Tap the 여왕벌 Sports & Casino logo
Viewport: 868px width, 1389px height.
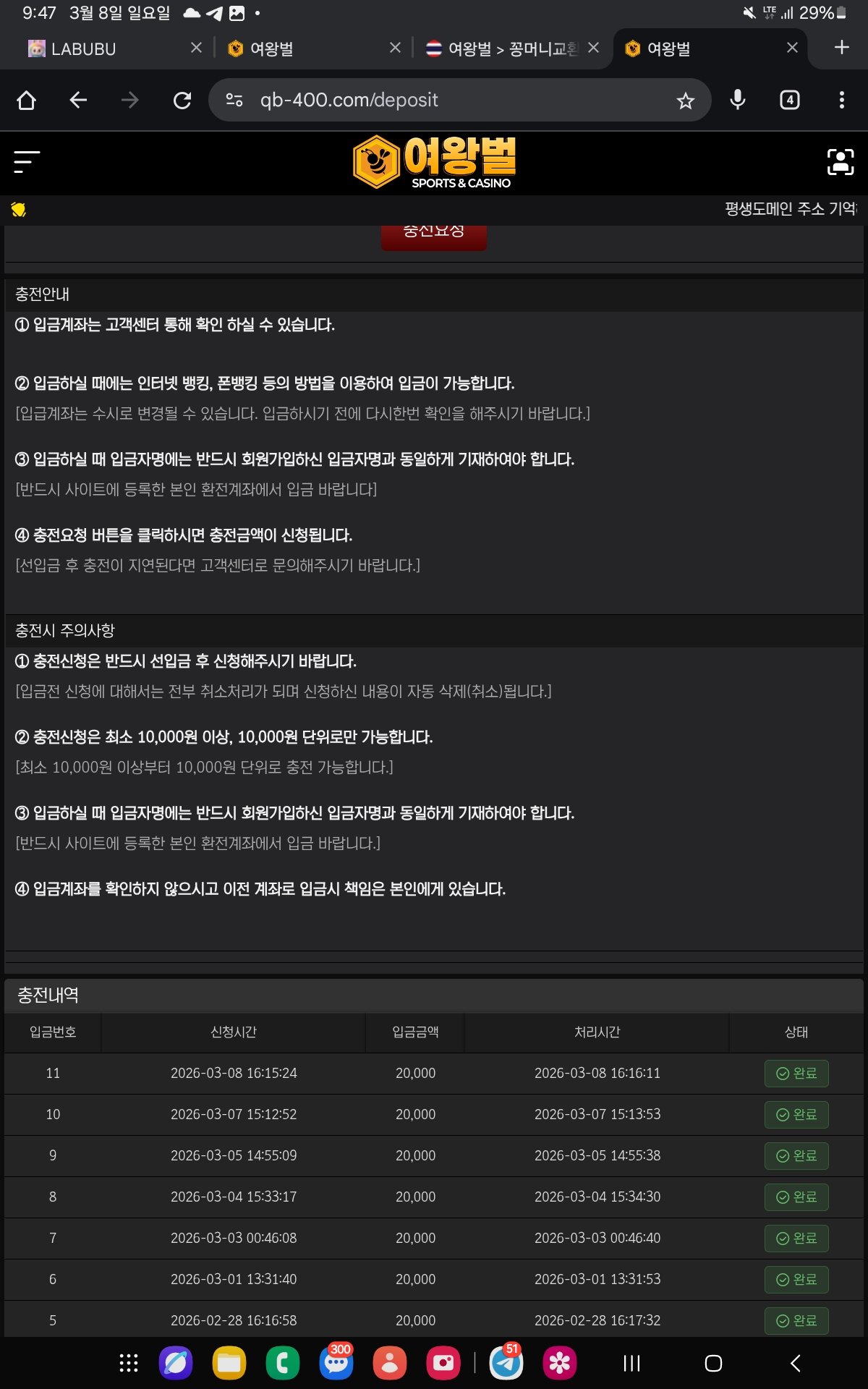tap(434, 162)
